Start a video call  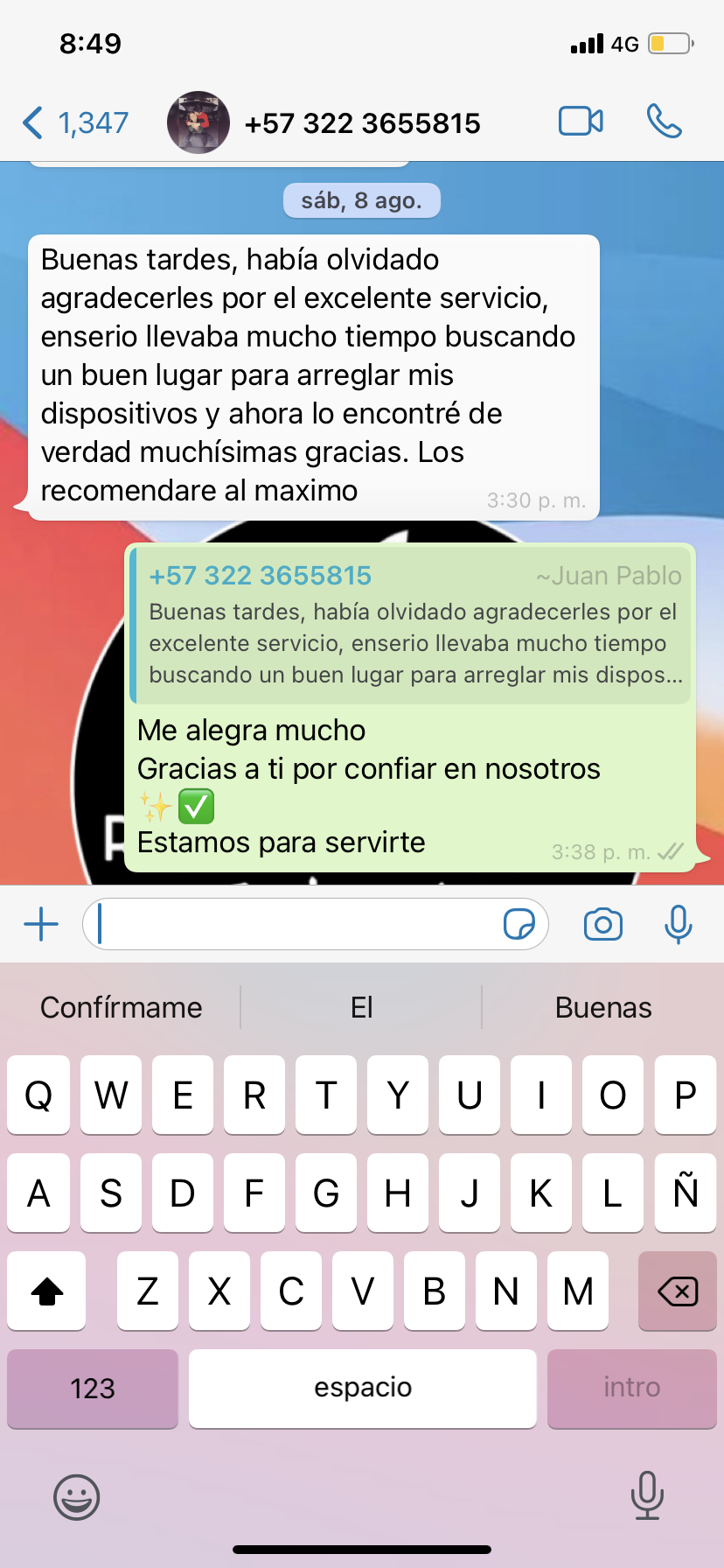click(581, 122)
